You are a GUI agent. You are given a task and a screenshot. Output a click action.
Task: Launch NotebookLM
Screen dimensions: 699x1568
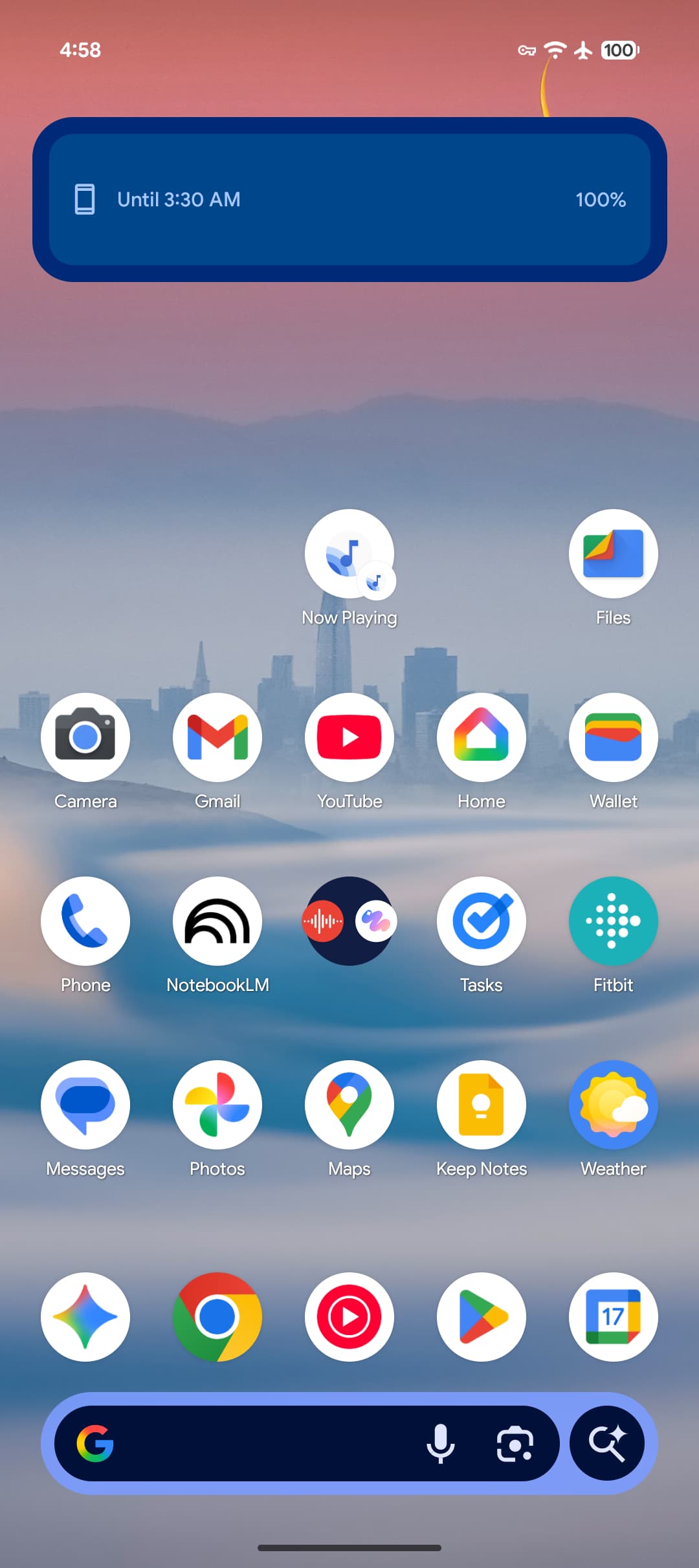click(217, 921)
